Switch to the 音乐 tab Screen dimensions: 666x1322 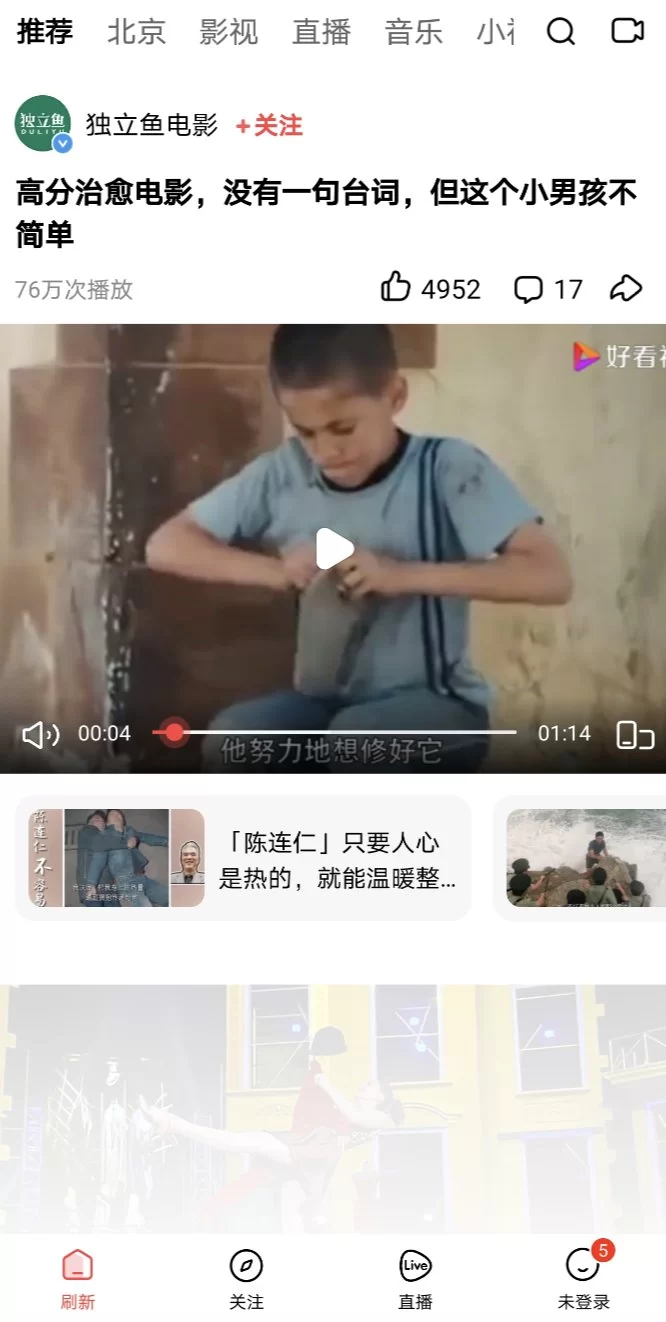click(x=413, y=32)
